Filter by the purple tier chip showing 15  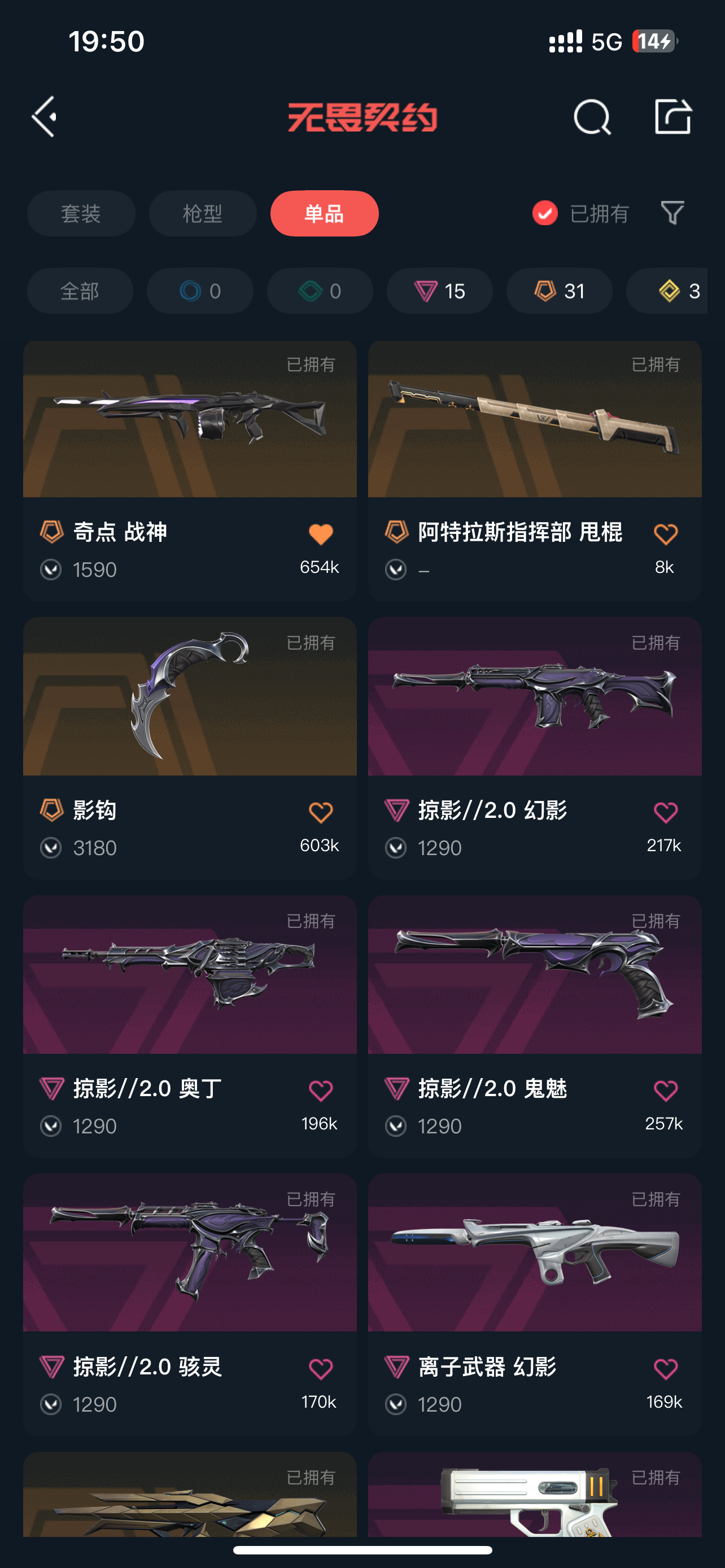[439, 291]
